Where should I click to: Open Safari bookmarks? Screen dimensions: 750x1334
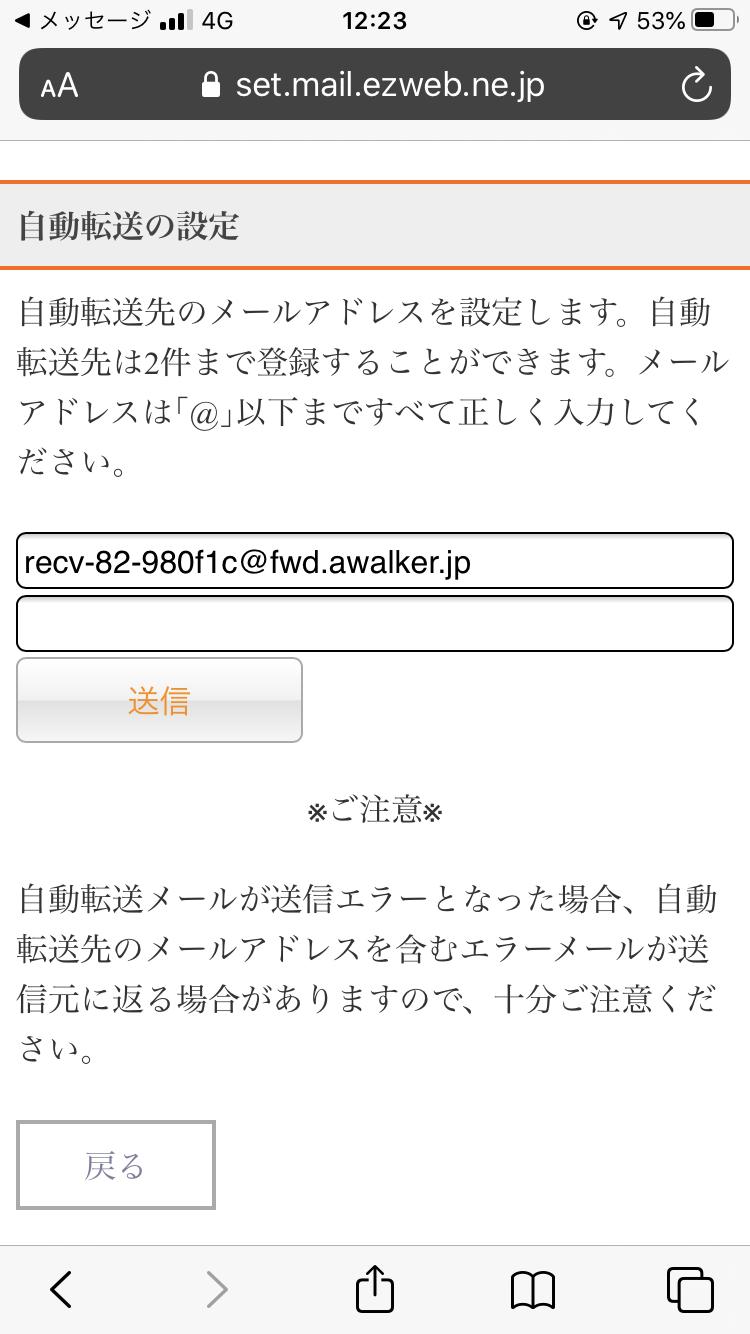(532, 1290)
